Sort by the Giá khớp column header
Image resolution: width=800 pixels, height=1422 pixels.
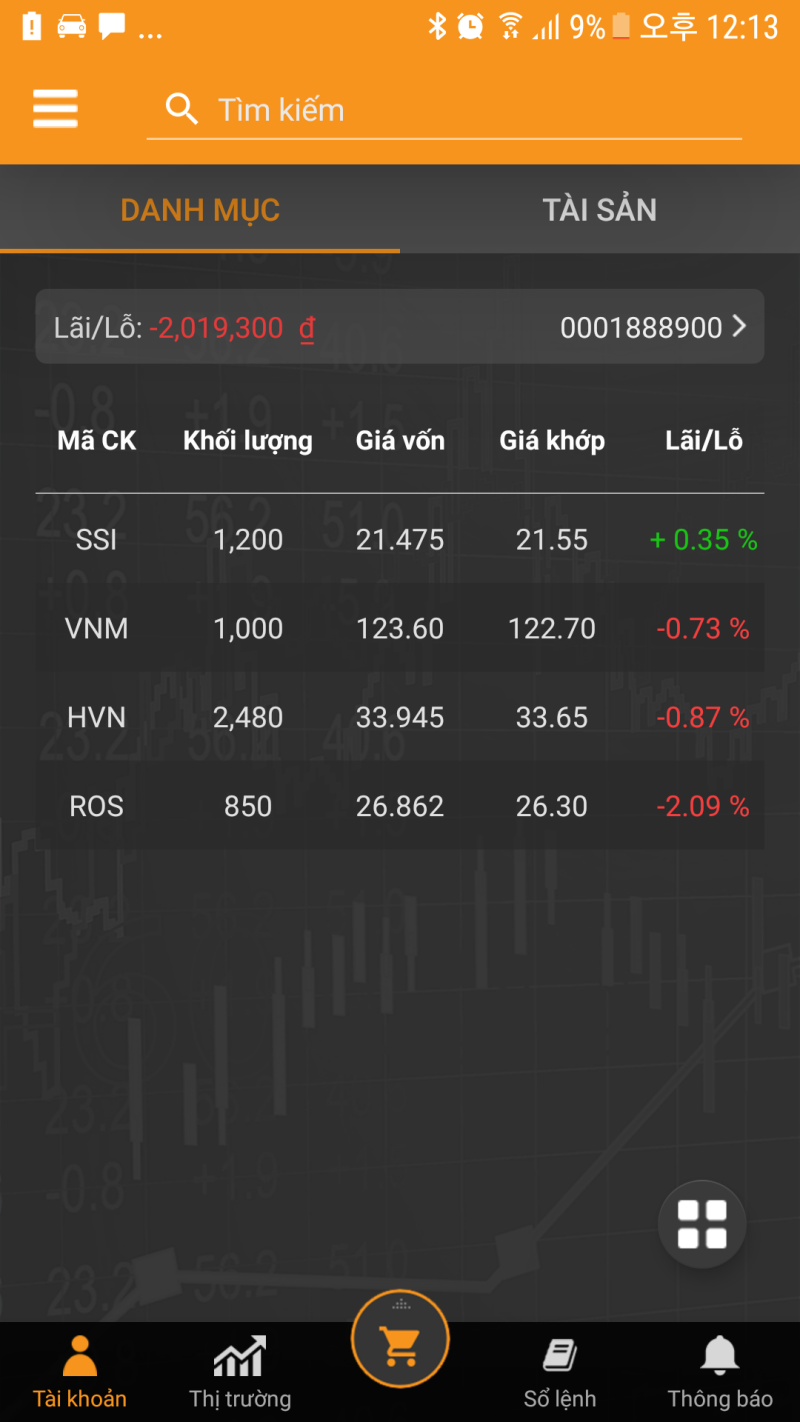point(552,440)
